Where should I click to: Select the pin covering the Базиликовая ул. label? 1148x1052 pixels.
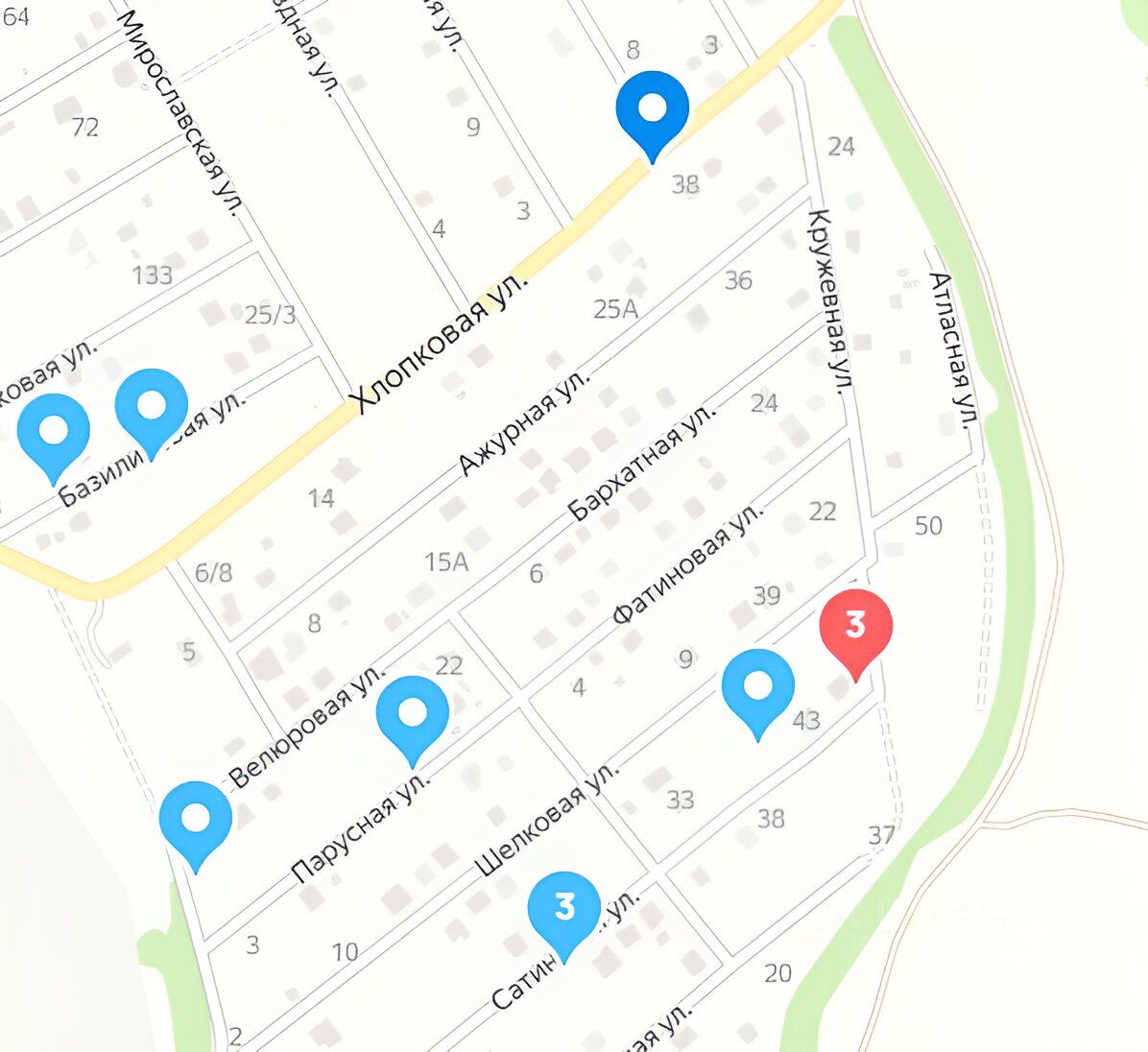tap(151, 407)
